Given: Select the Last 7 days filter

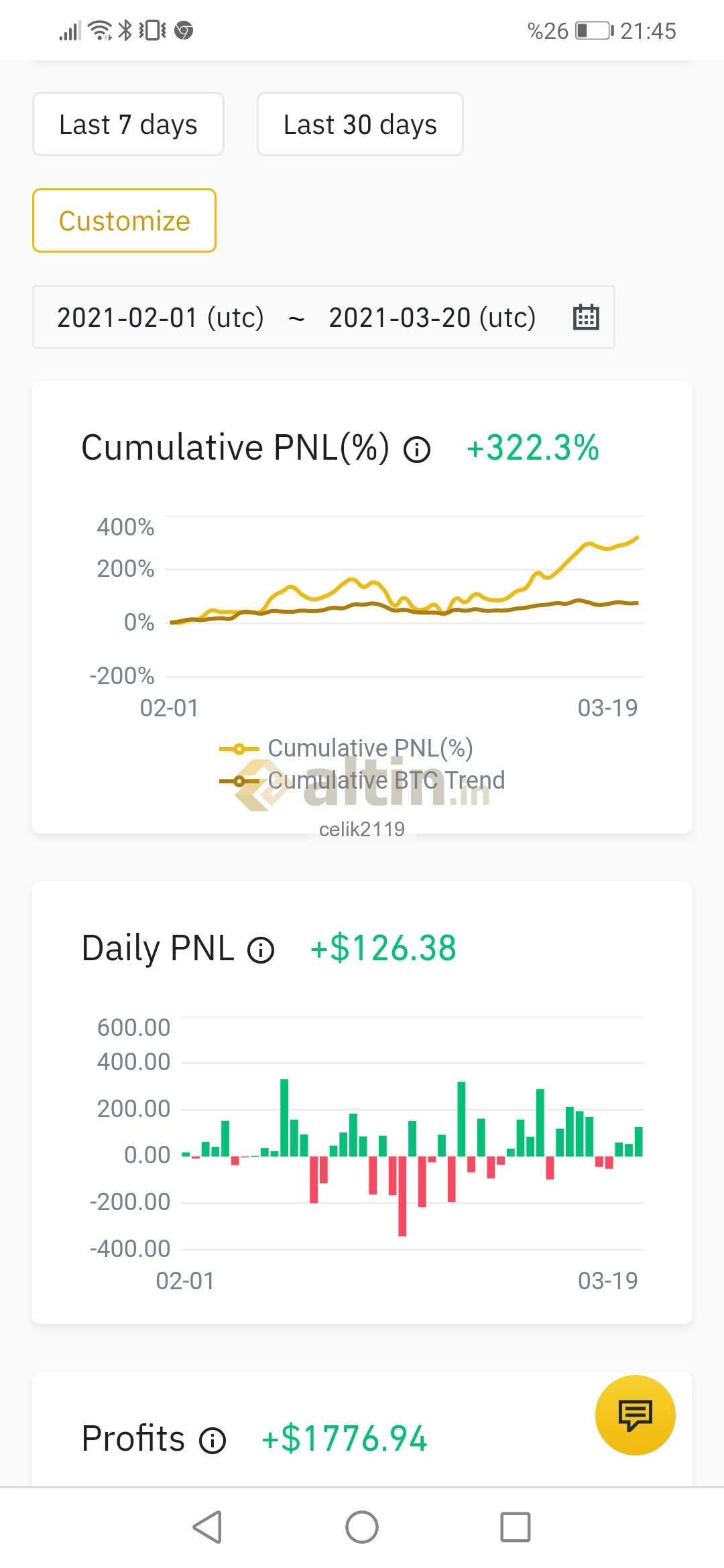Looking at the screenshot, I should click(128, 124).
